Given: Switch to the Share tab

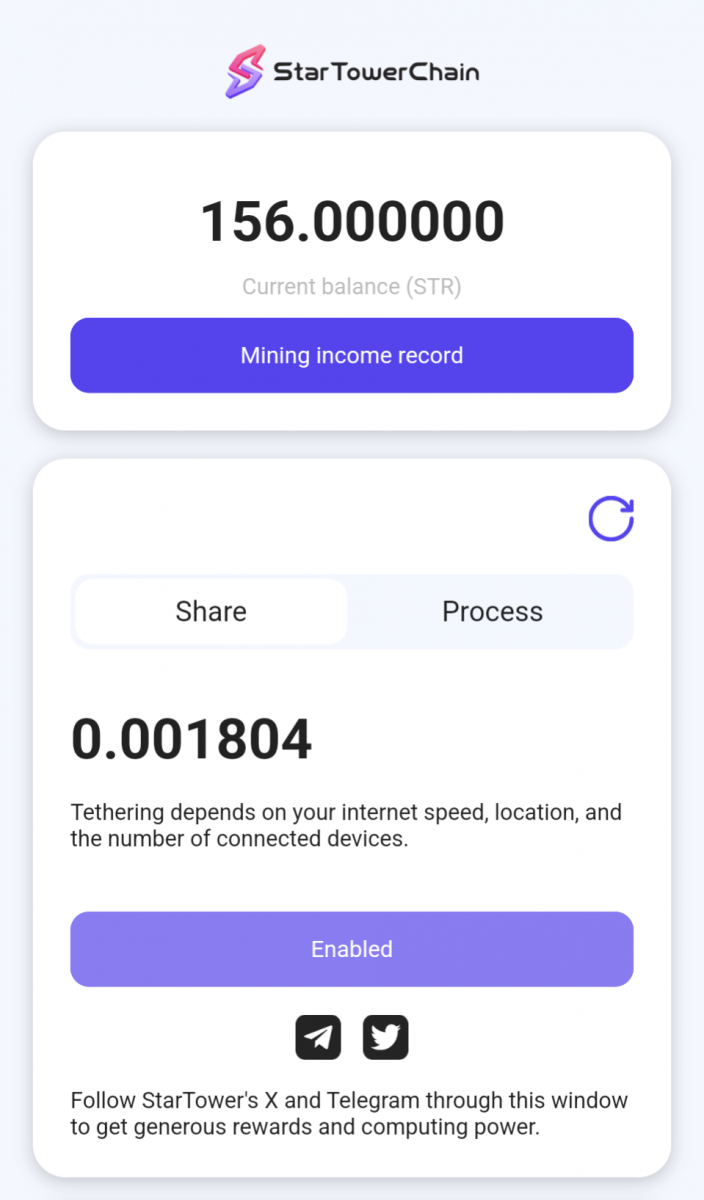Looking at the screenshot, I should [x=211, y=611].
